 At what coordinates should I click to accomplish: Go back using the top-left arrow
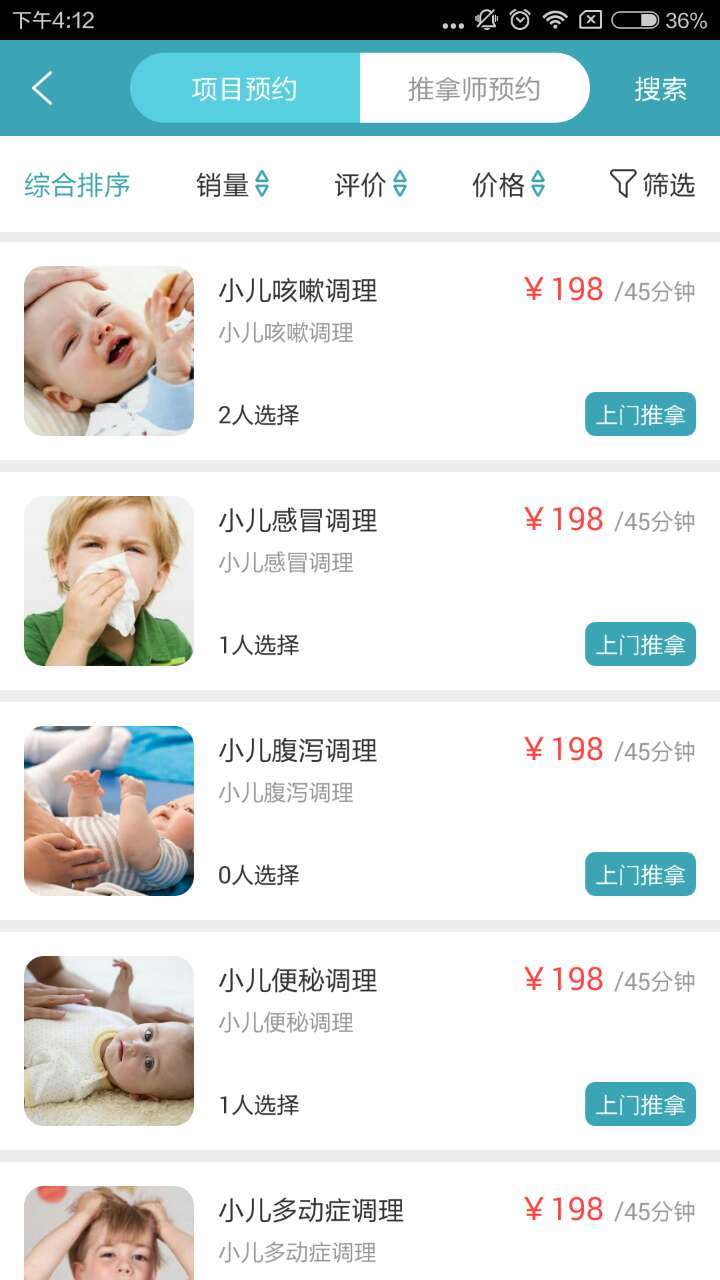tap(42, 89)
